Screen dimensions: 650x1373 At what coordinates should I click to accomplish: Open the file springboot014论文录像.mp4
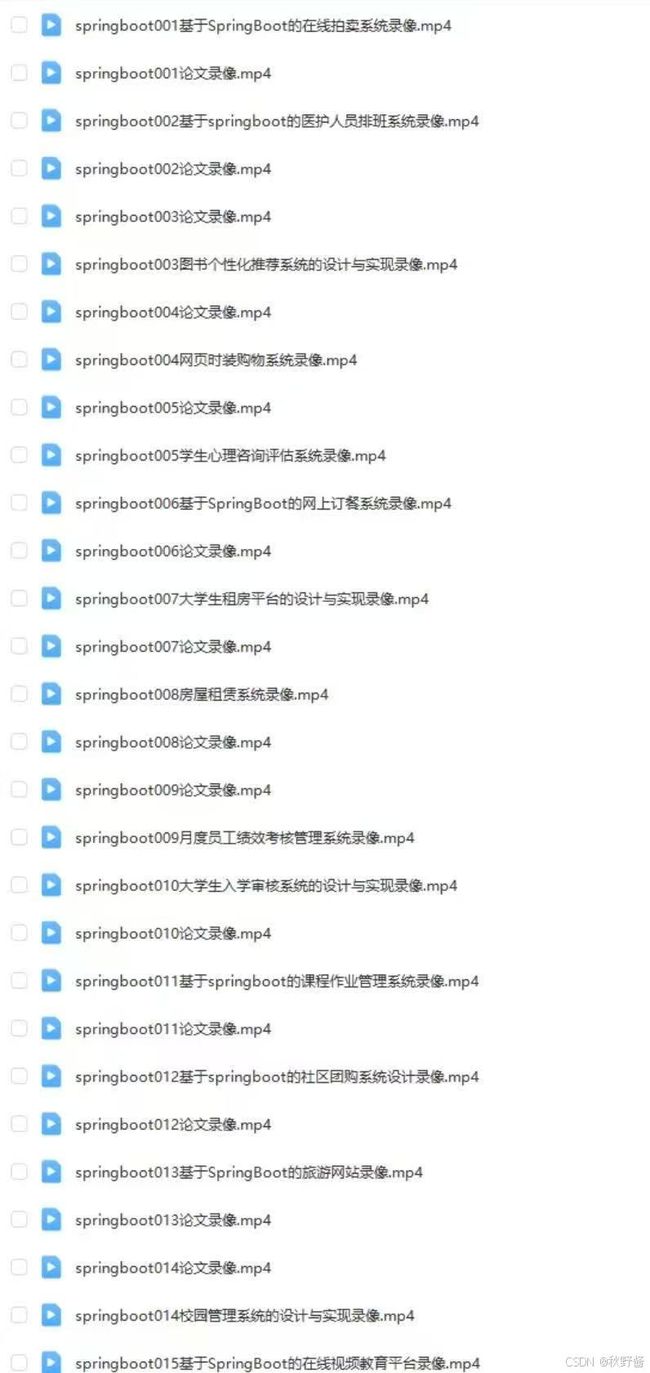173,1268
